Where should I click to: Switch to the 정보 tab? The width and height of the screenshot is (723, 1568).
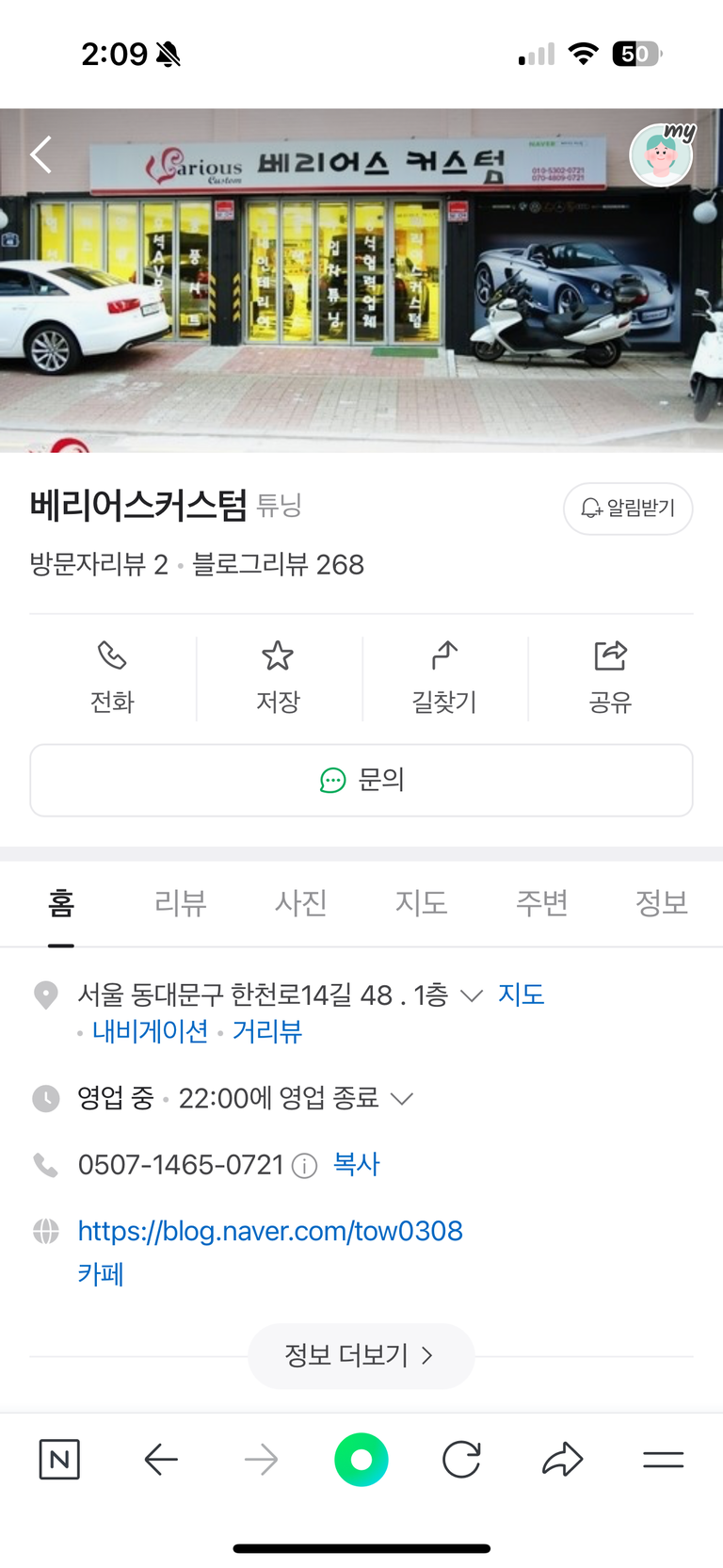(x=661, y=903)
